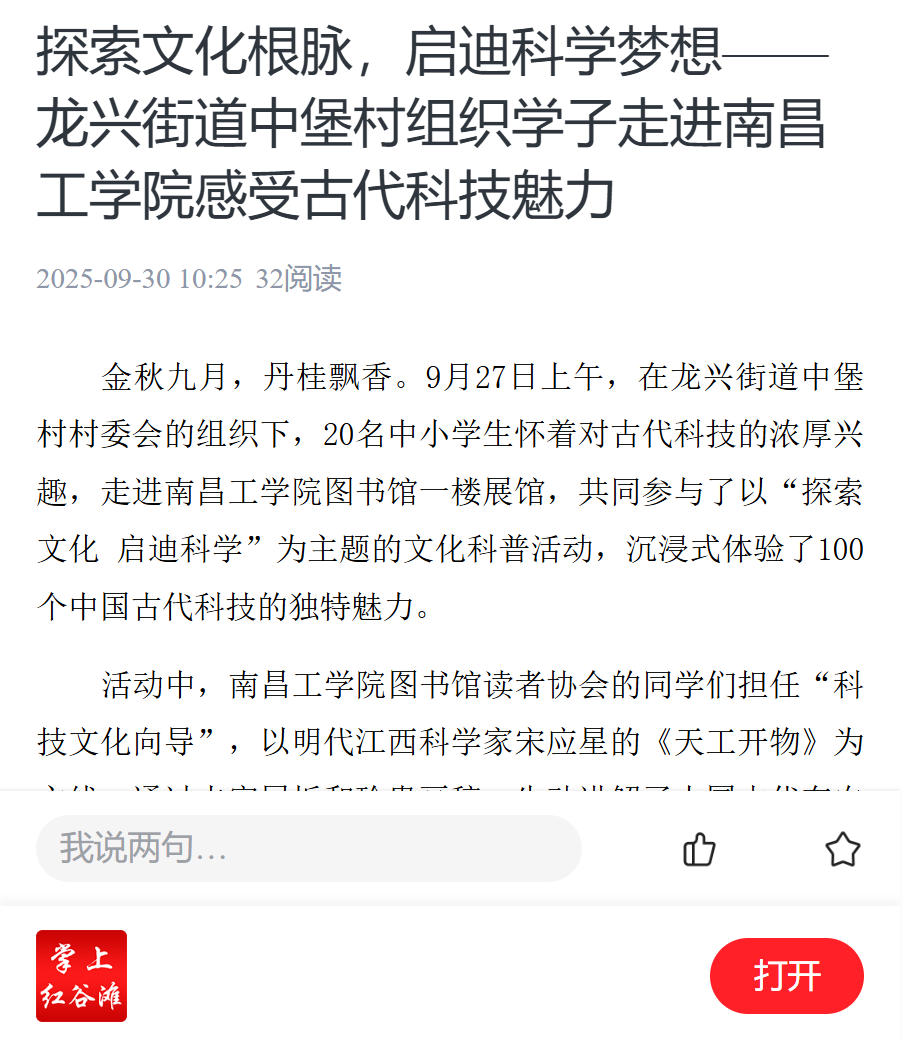Bookmark this article with the star icon

pos(842,849)
